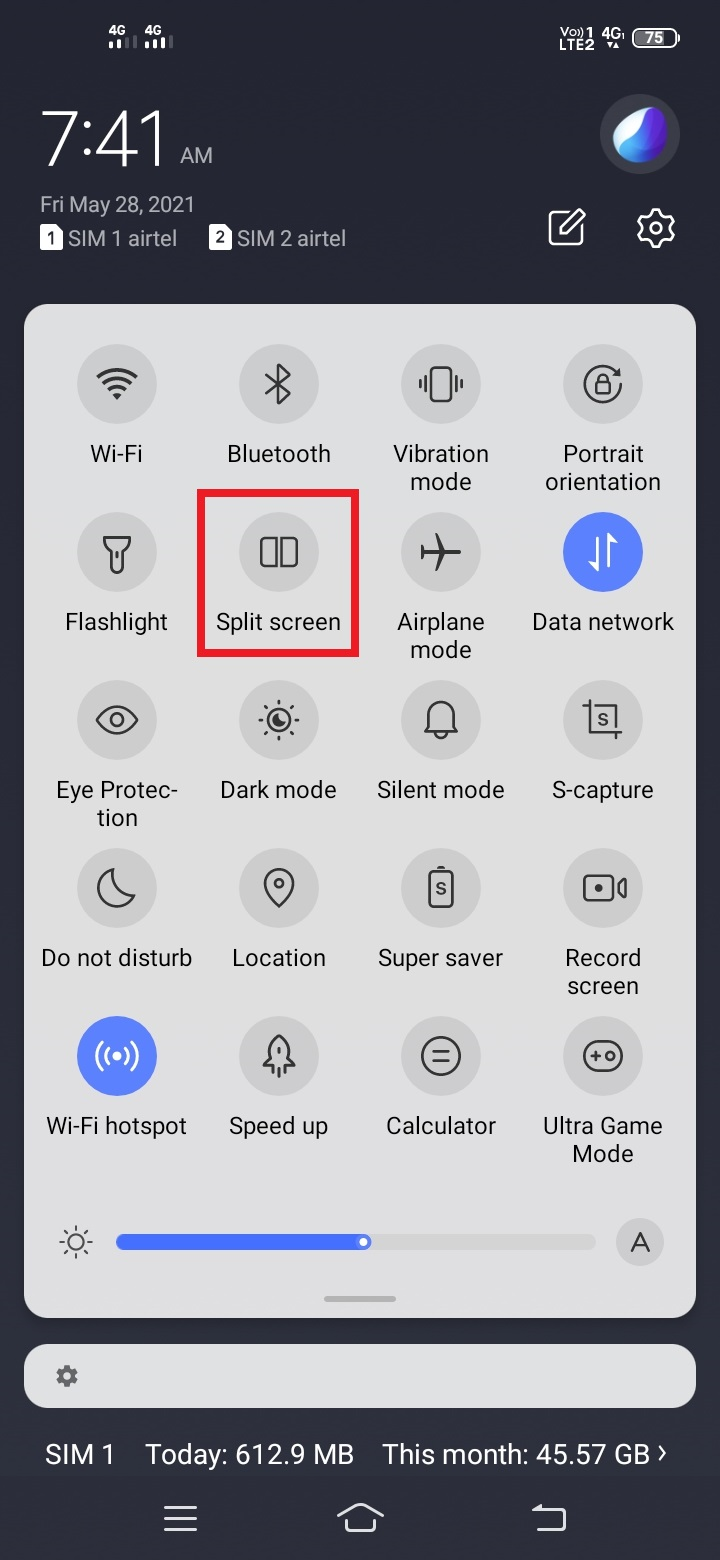Edit the quick settings tiles

tap(567, 228)
